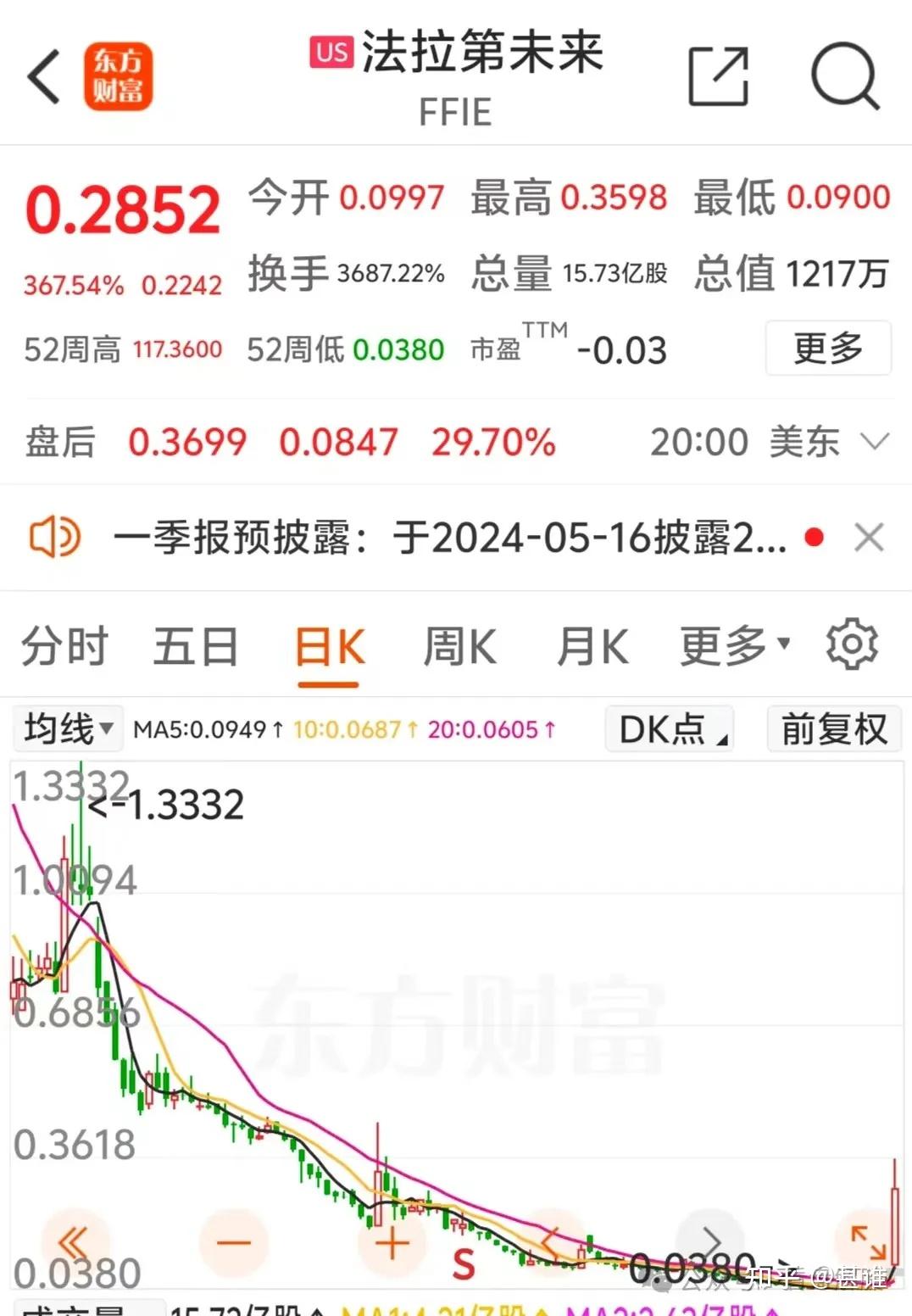Tap the 东方财富 logo badge
This screenshot has width=912, height=1316.
pos(119,75)
